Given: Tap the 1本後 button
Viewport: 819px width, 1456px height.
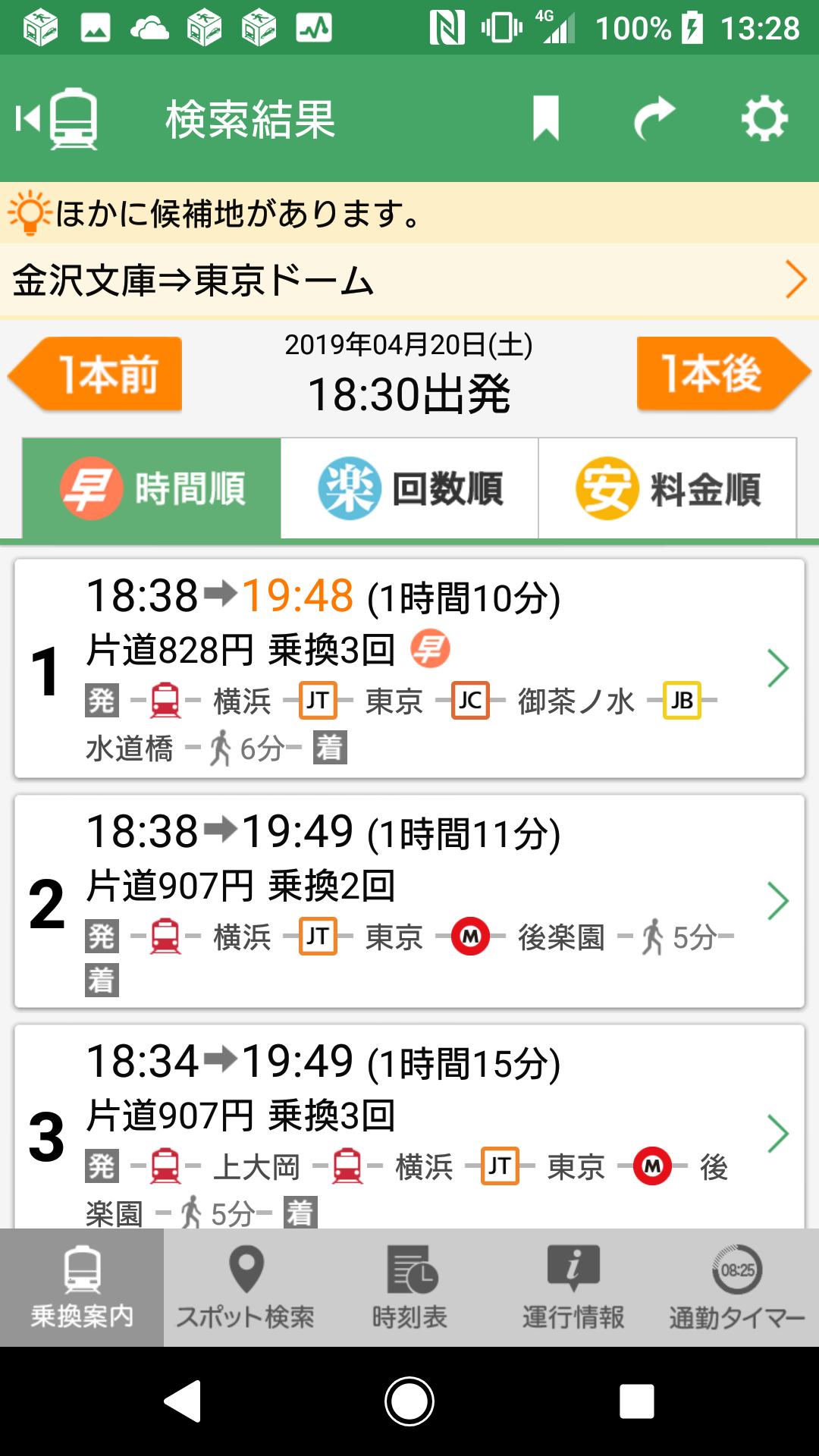Looking at the screenshot, I should [722, 375].
